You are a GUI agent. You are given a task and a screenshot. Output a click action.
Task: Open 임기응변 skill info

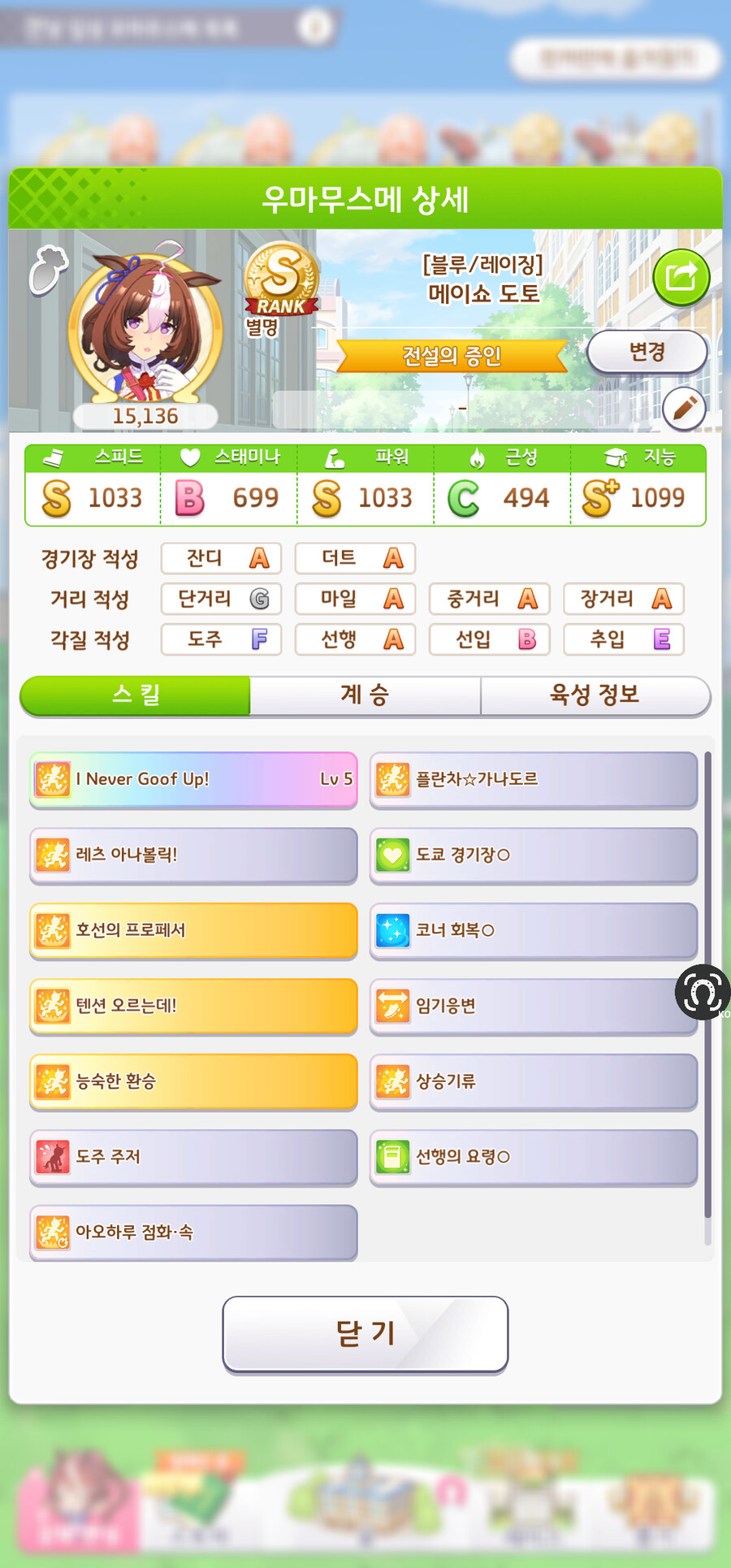pos(534,1007)
